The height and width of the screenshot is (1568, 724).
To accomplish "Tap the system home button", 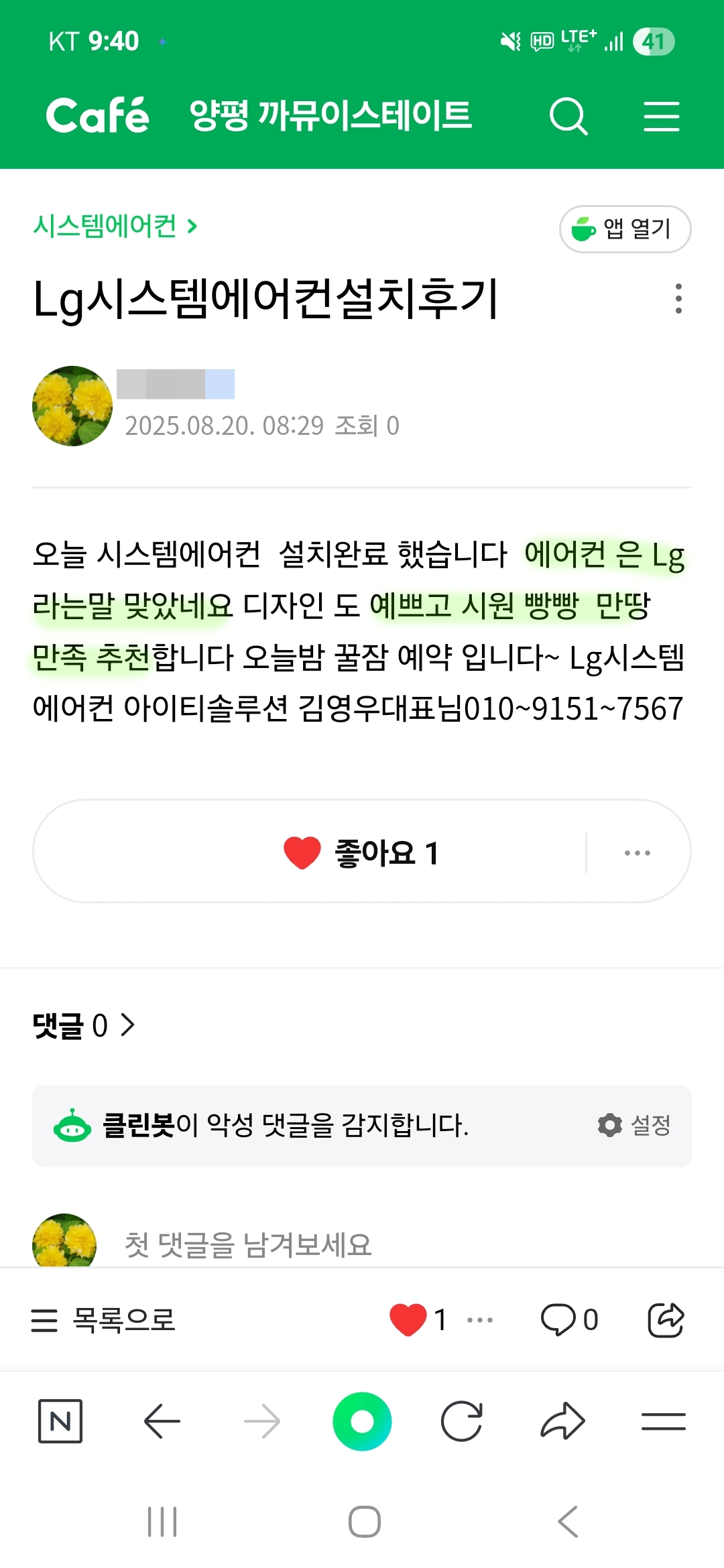I will 364,1521.
